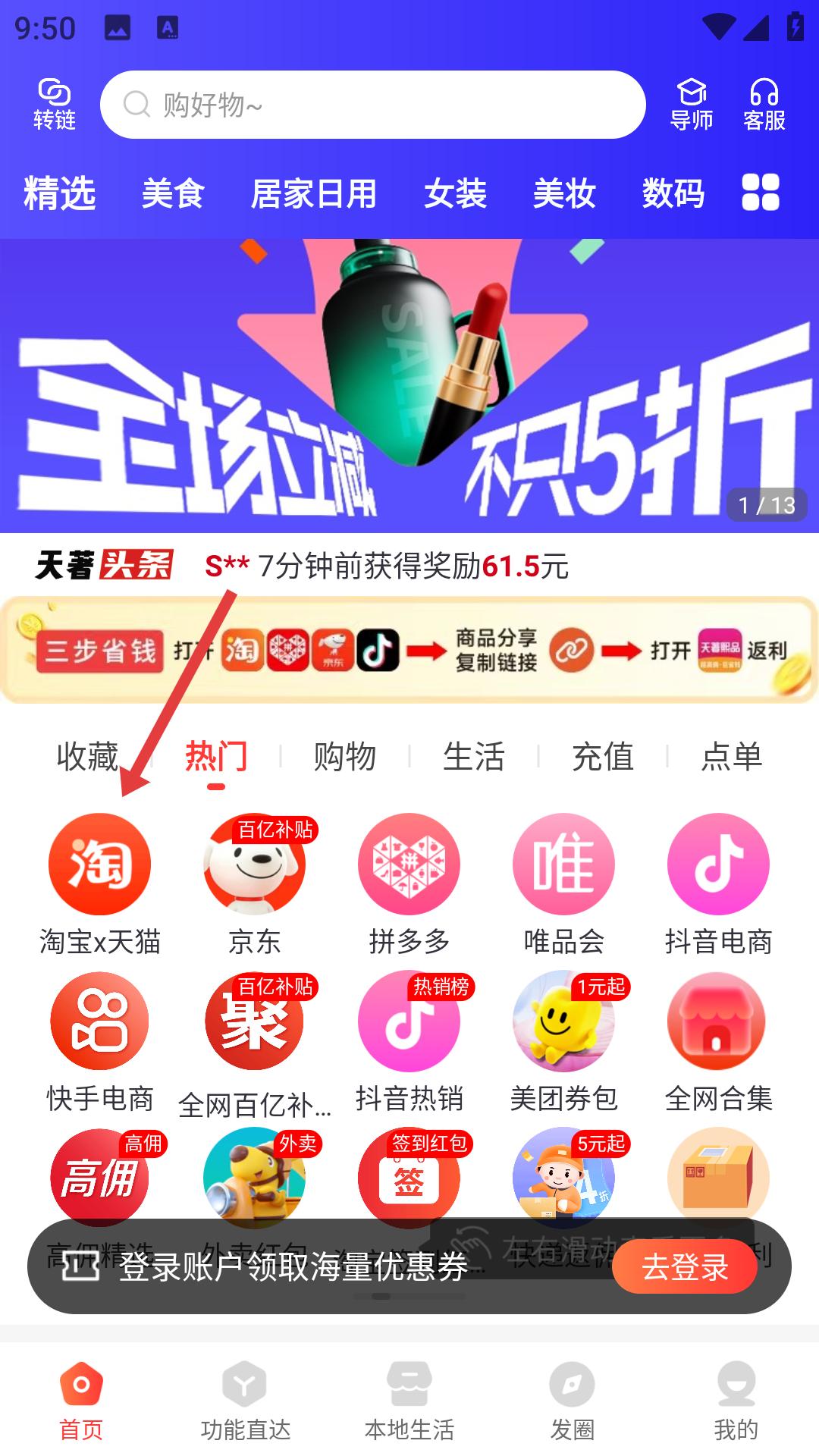This screenshot has width=819, height=1456.
Task: Contact 客服 customer service
Action: pos(764,105)
